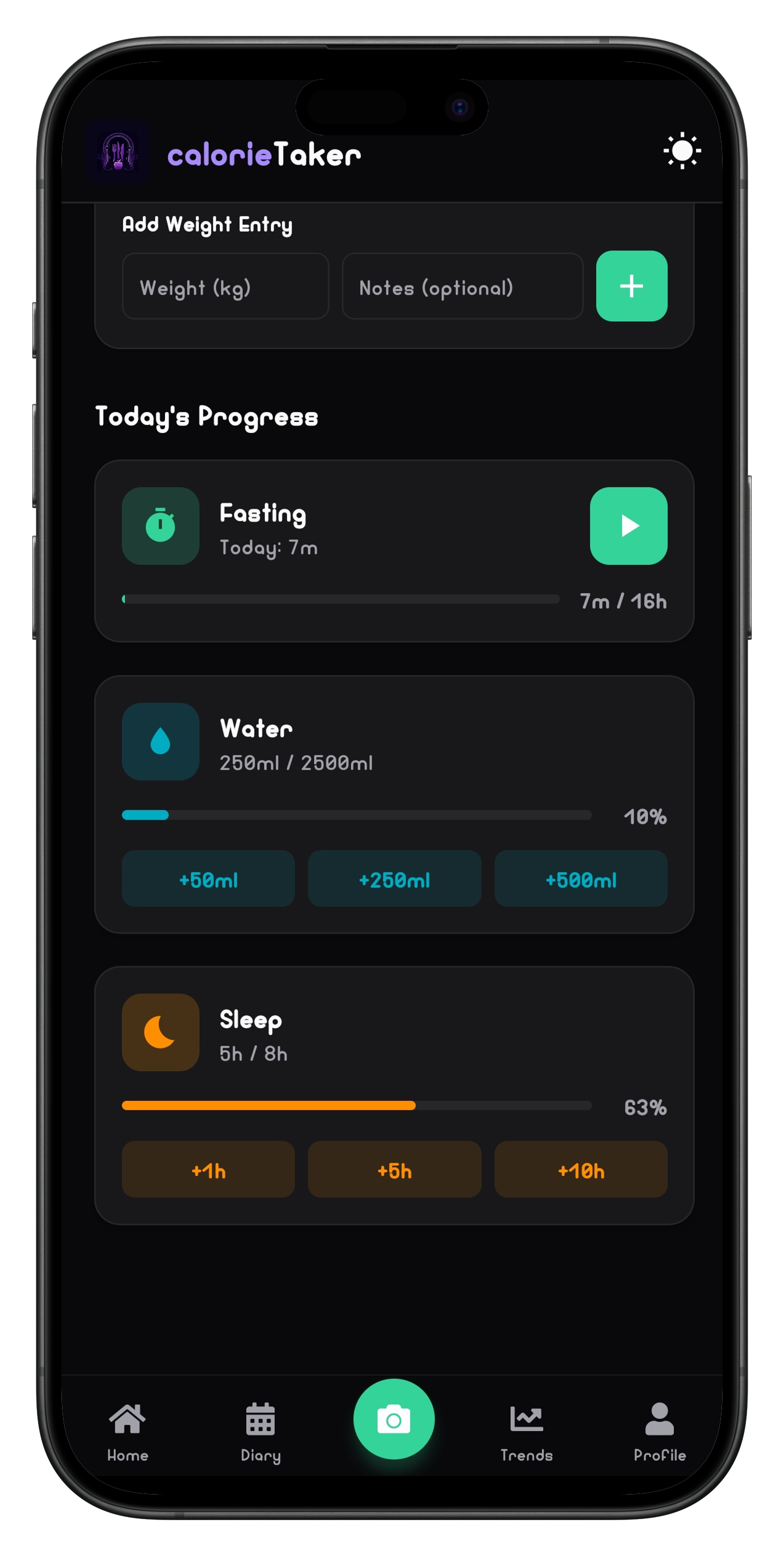The width and height of the screenshot is (784, 1556).
Task: Add +1h of sleep
Action: pyautogui.click(x=208, y=1170)
